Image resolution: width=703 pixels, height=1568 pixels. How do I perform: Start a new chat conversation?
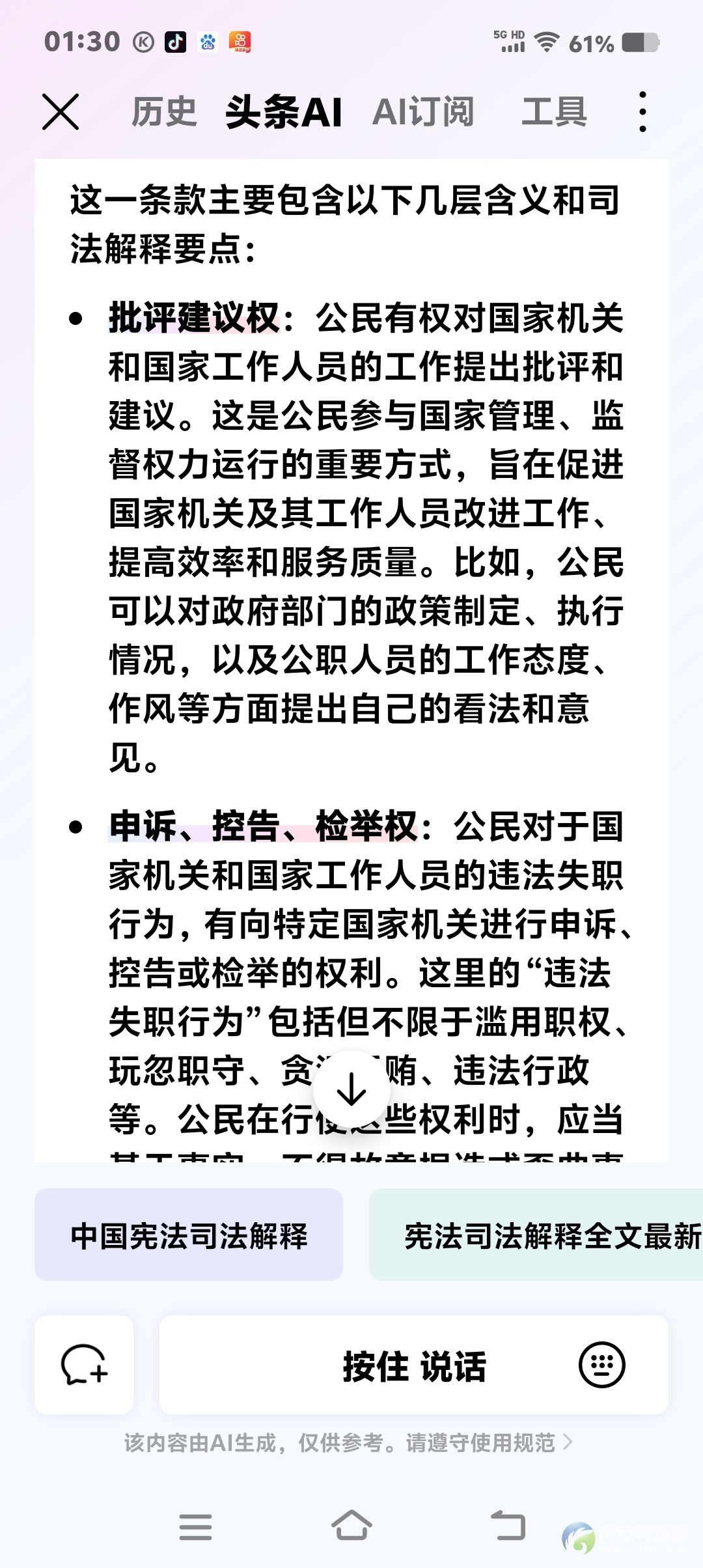pyautogui.click(x=84, y=1364)
